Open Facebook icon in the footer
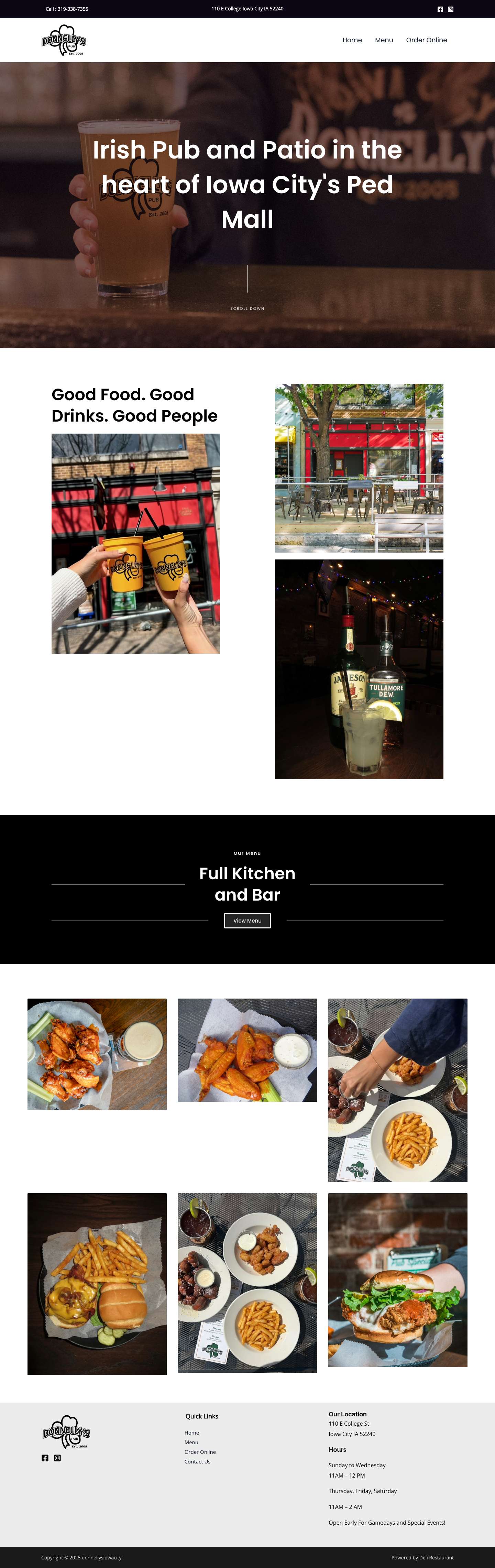The width and height of the screenshot is (495, 1568). pos(45,1458)
